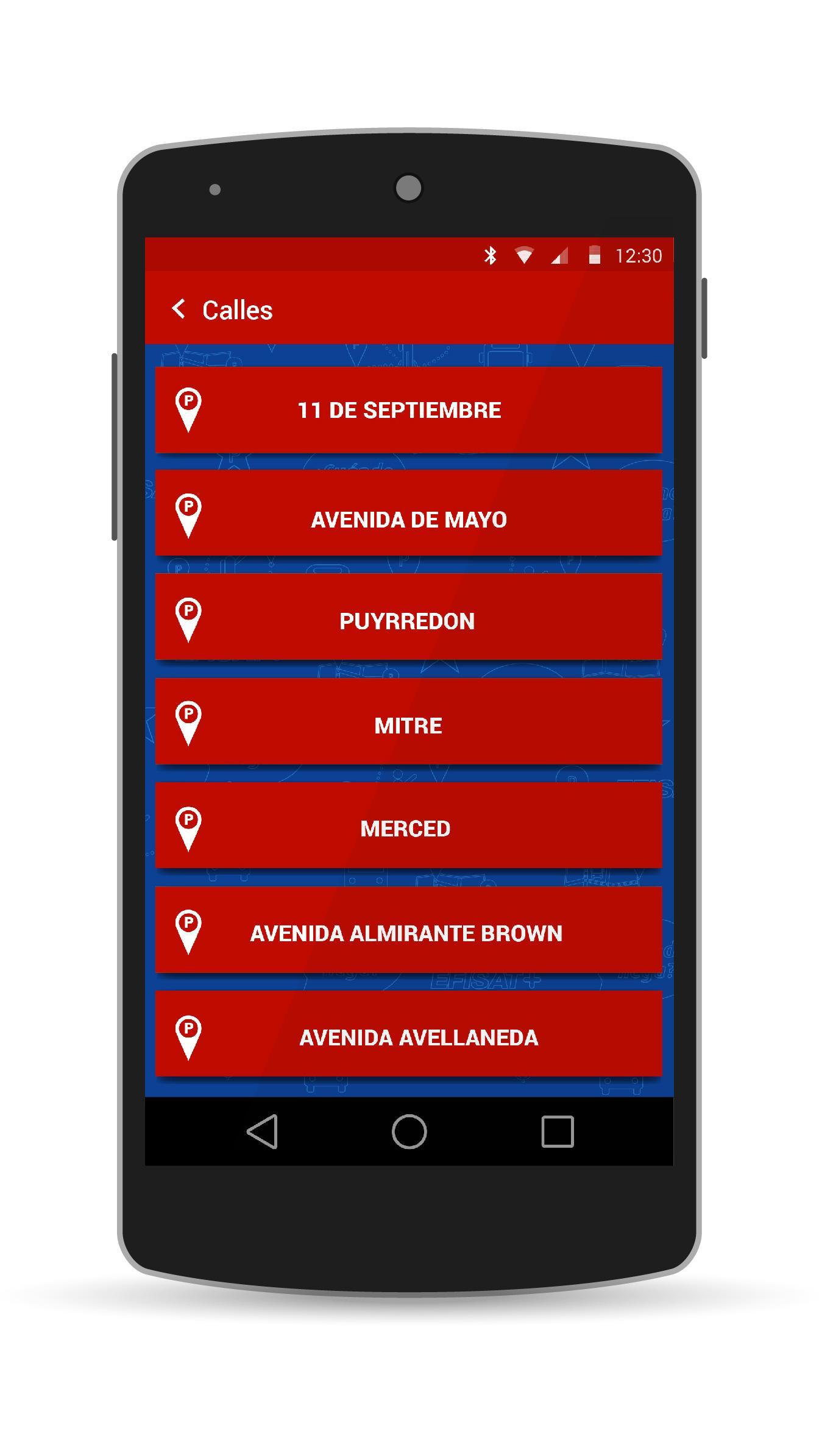Open AVENIDA DE MAYO street
Viewport: 819px width, 1456px height.
point(408,513)
